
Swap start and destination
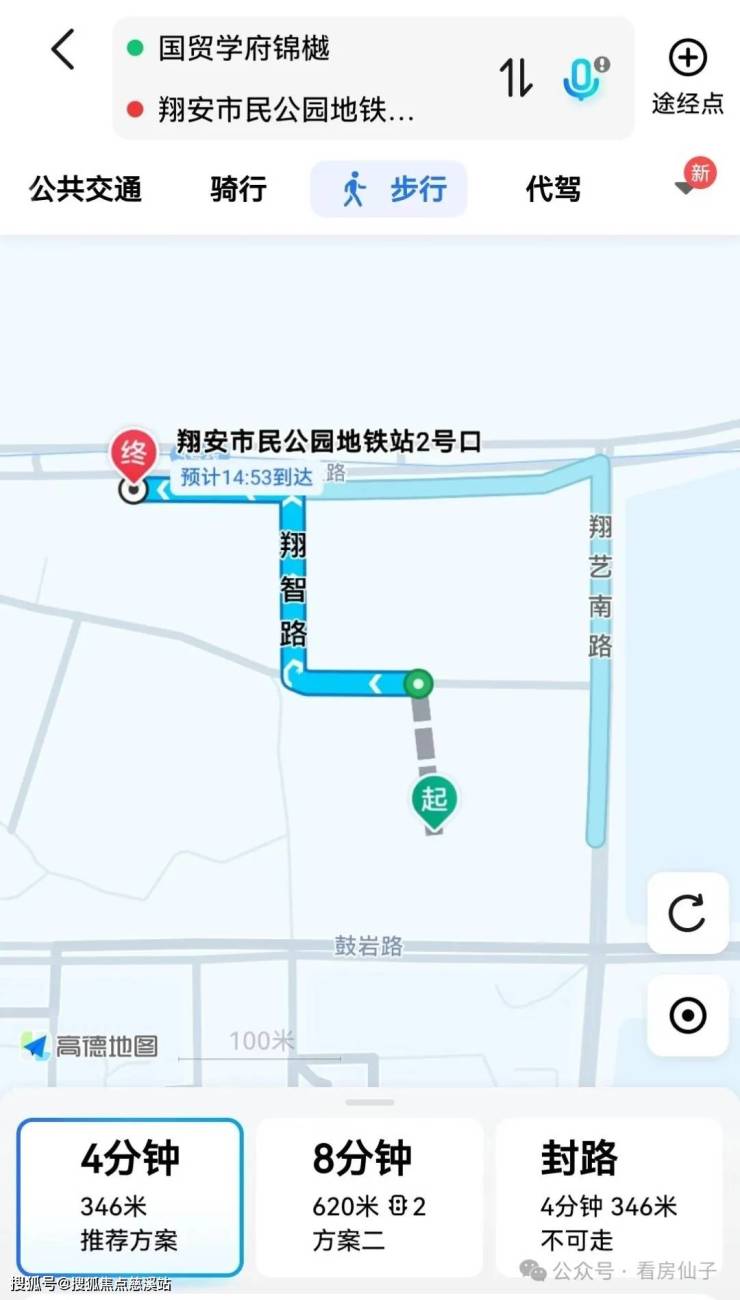[x=516, y=78]
